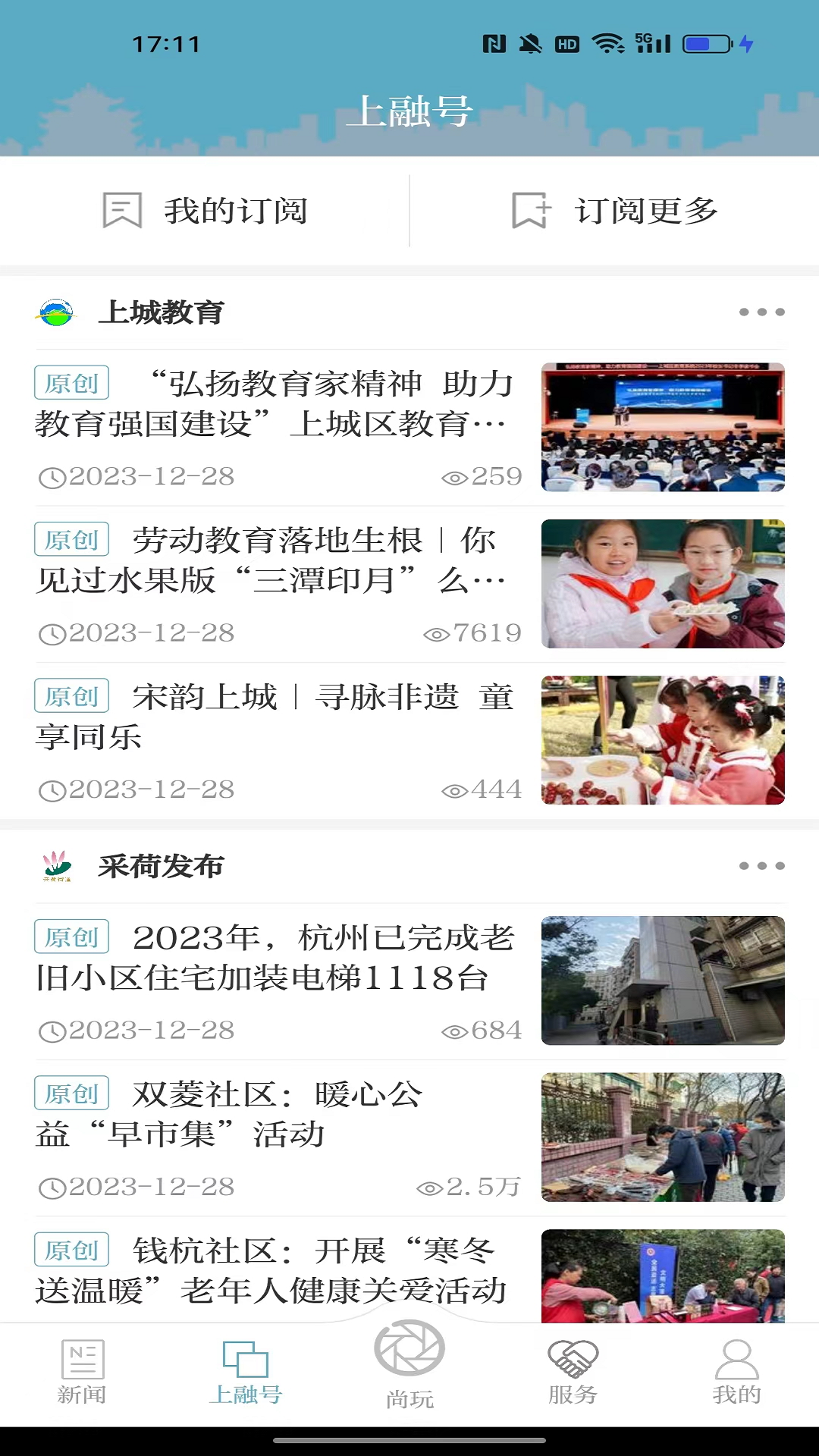Open more options for 采荷发布

[761, 866]
